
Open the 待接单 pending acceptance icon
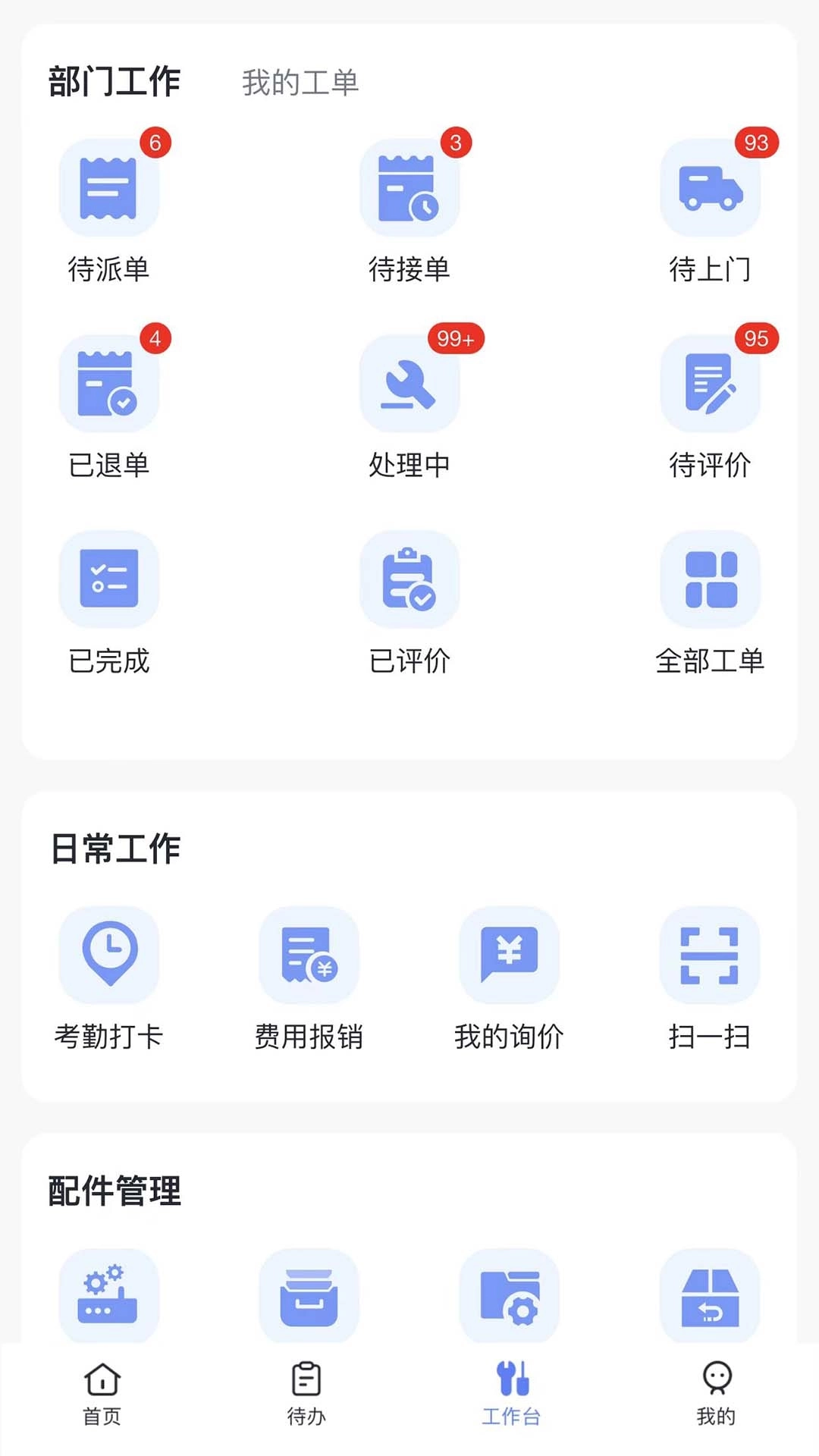pos(409,188)
